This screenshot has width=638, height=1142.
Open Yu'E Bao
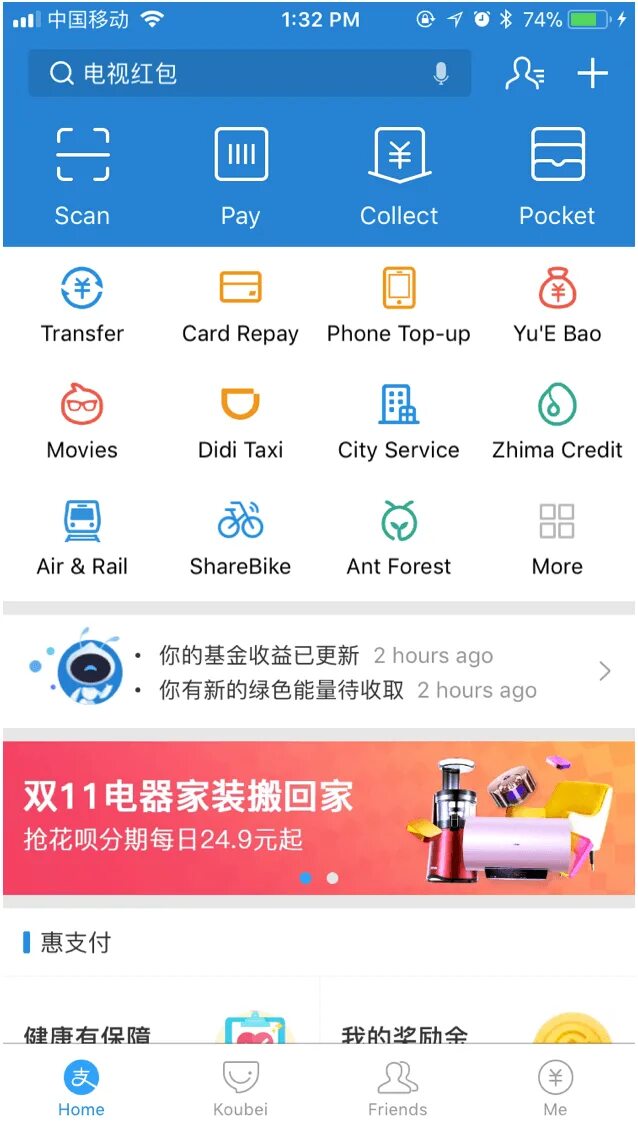coord(557,305)
